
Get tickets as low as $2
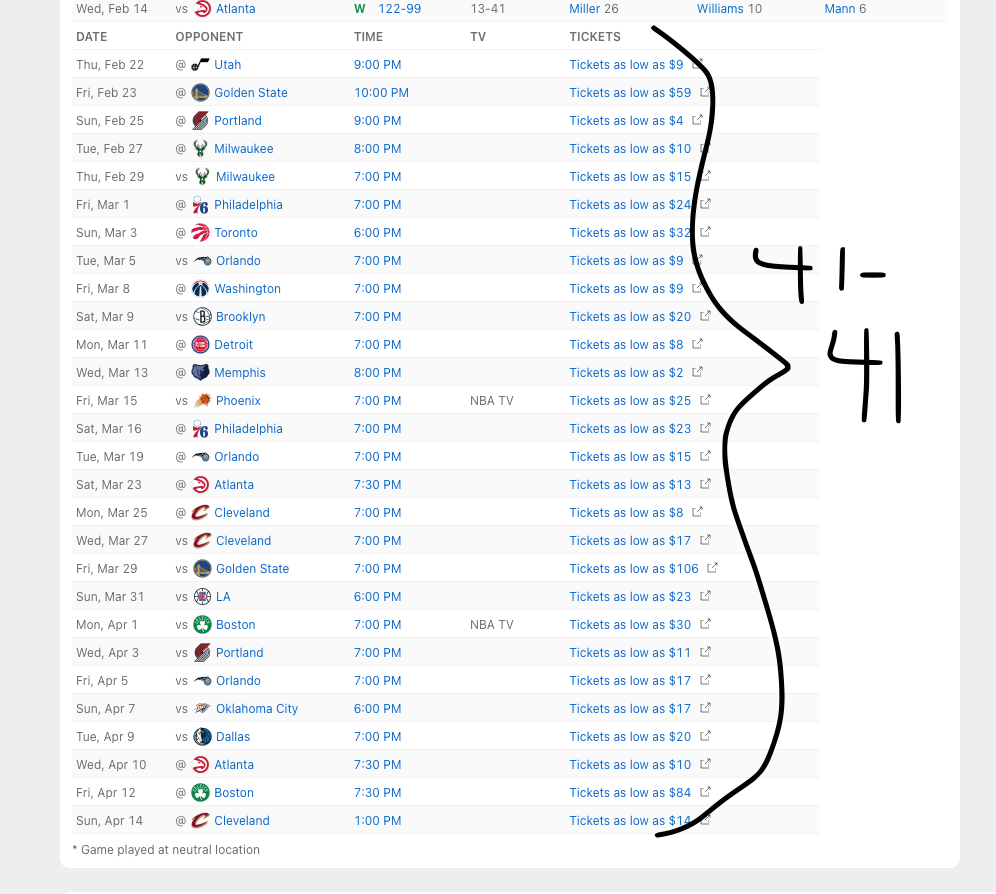(x=626, y=373)
